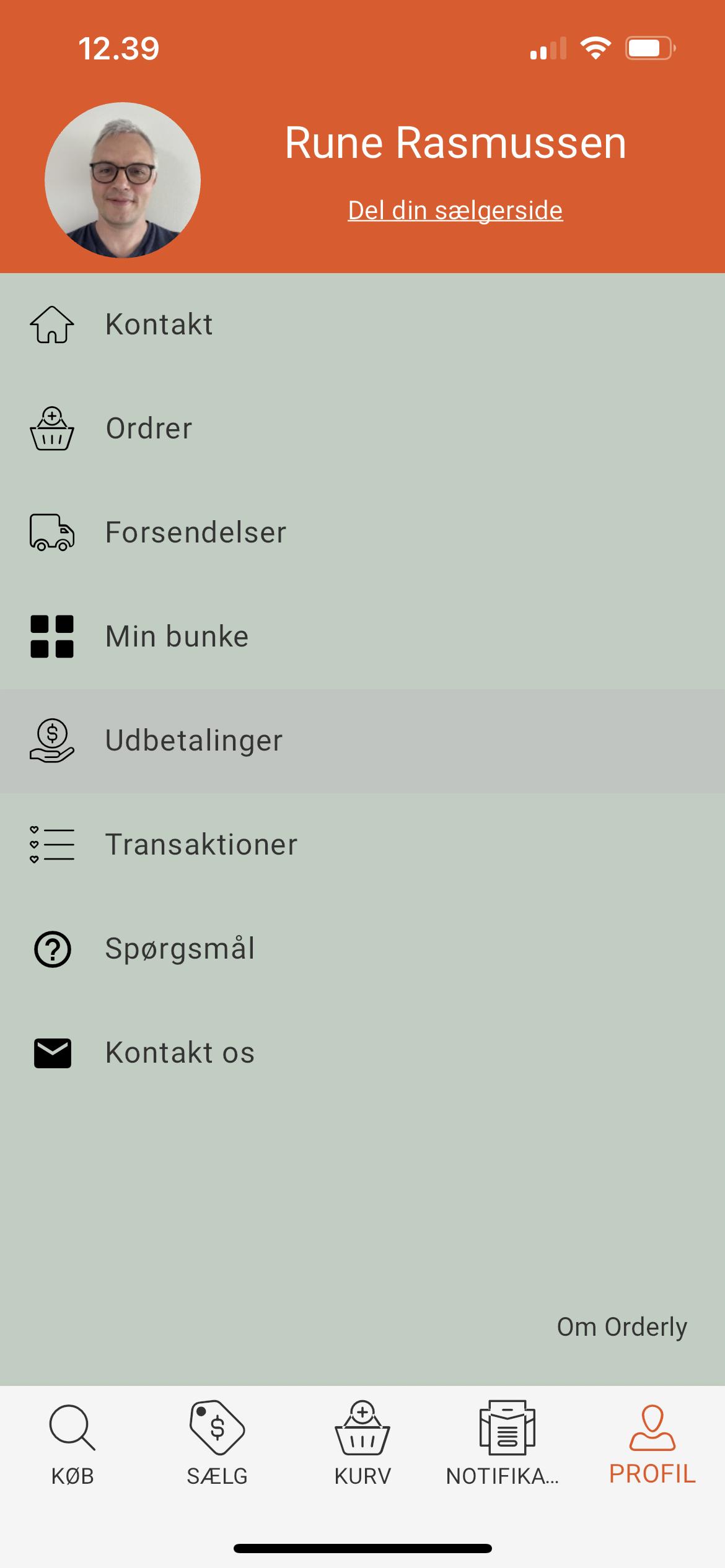Switch to the SÆLG tab
Screen dimensions: 725x1568
click(217, 1444)
